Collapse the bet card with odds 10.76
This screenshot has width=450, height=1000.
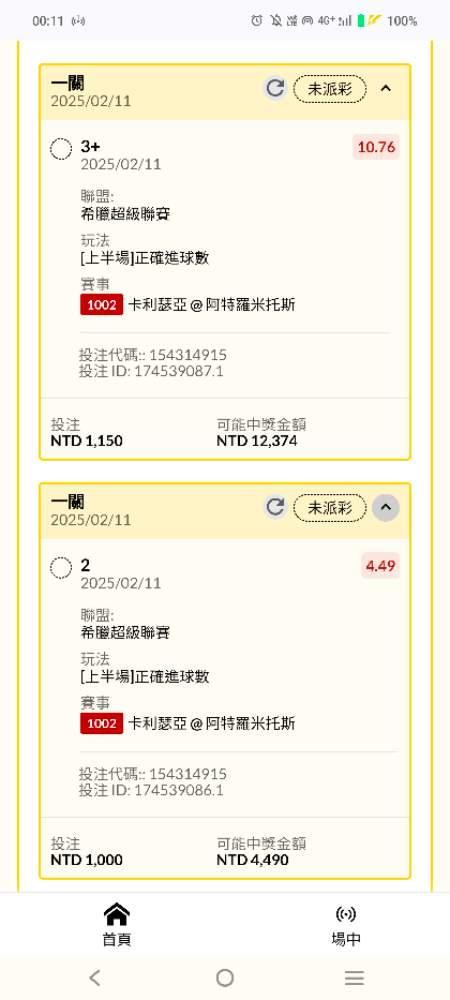(x=386, y=89)
